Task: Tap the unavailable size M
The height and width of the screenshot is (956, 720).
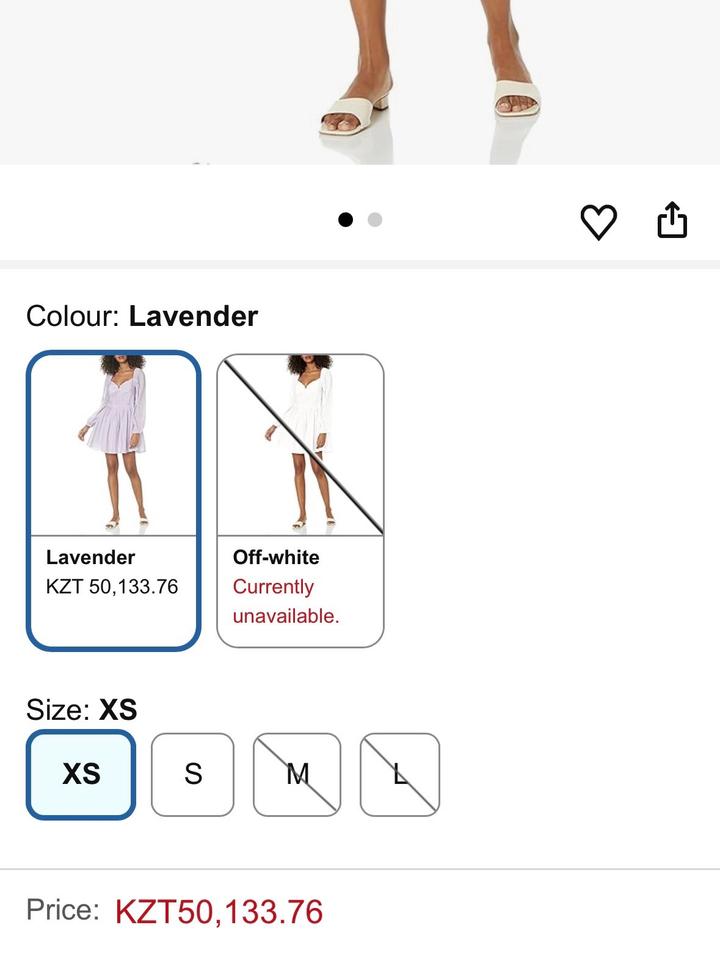Action: [297, 775]
